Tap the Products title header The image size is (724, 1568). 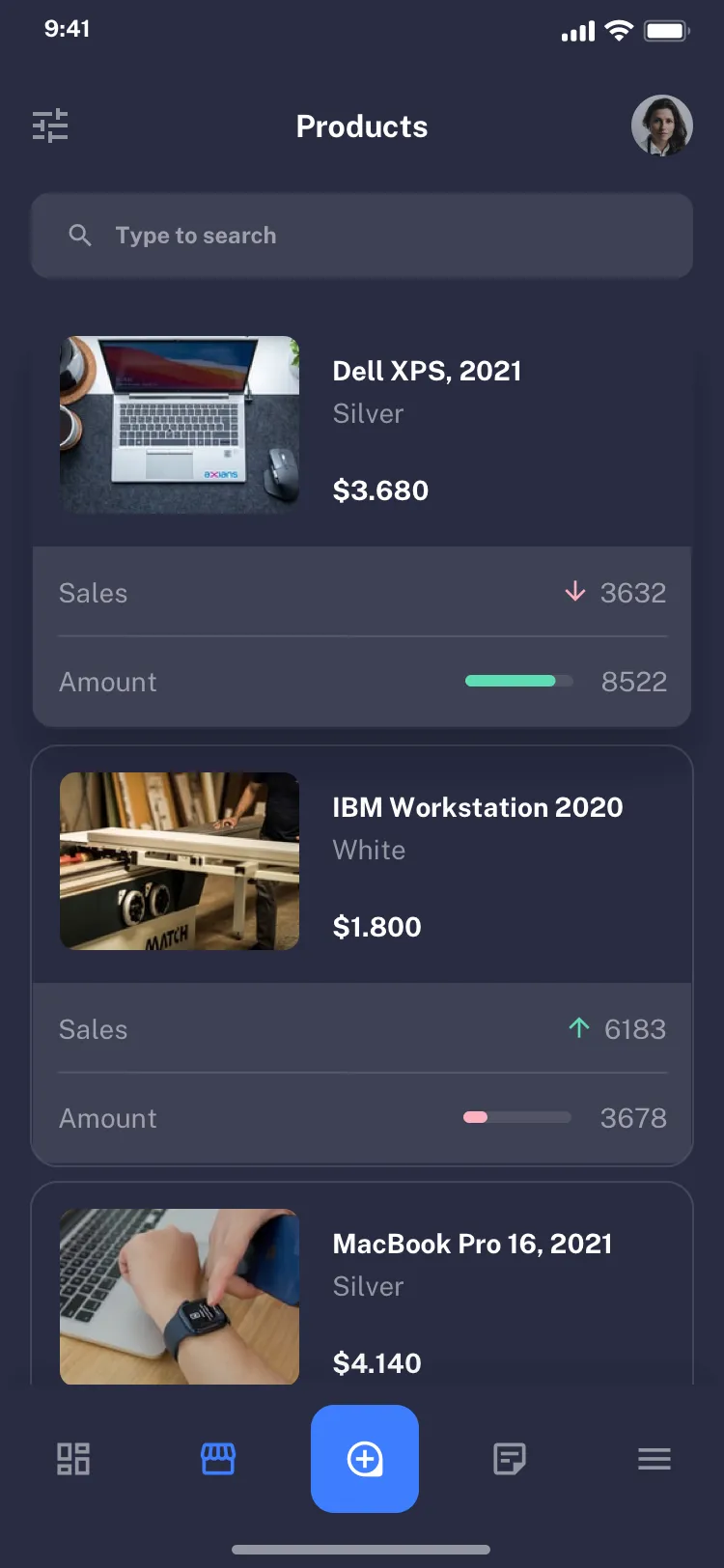point(362,126)
